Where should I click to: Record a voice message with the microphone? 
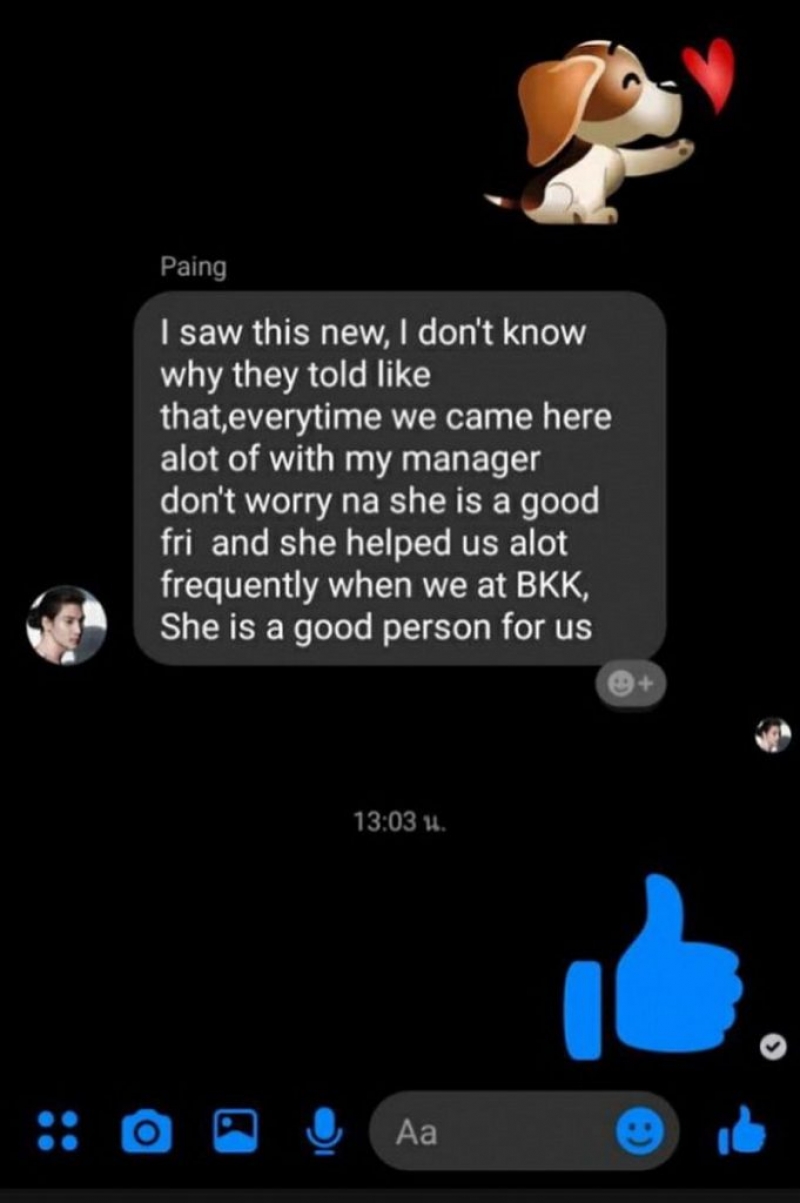[321, 1130]
